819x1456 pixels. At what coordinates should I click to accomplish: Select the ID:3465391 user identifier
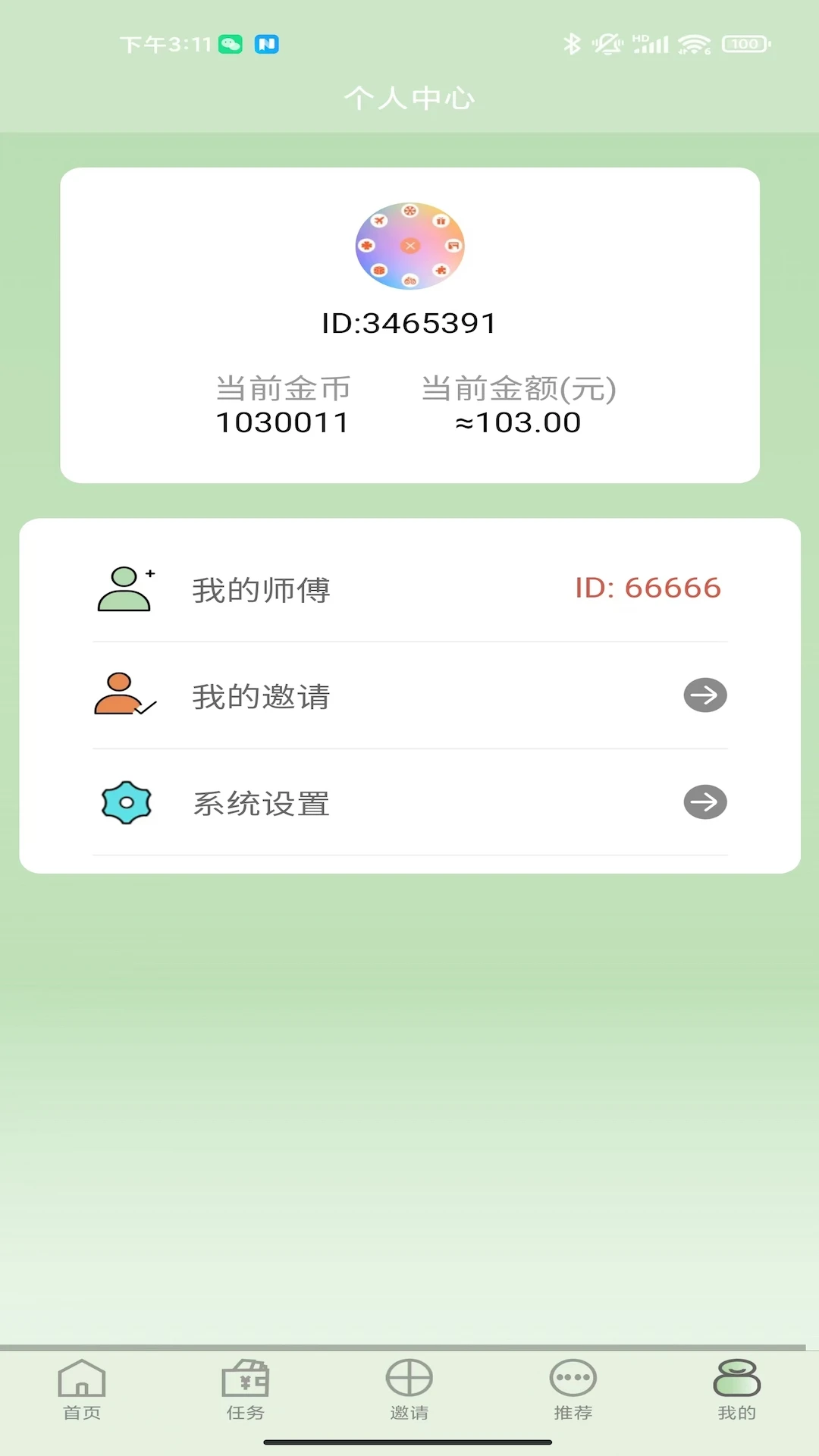tap(409, 322)
